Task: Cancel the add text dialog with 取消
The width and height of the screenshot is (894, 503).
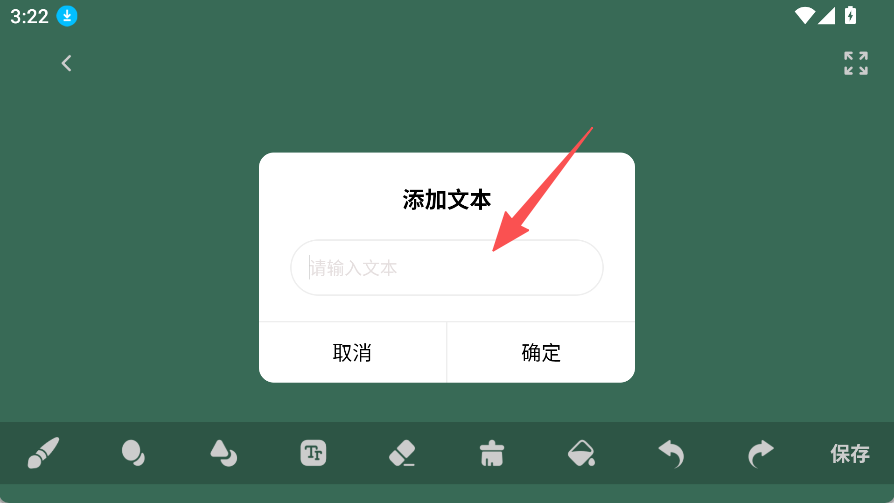Action: (352, 352)
